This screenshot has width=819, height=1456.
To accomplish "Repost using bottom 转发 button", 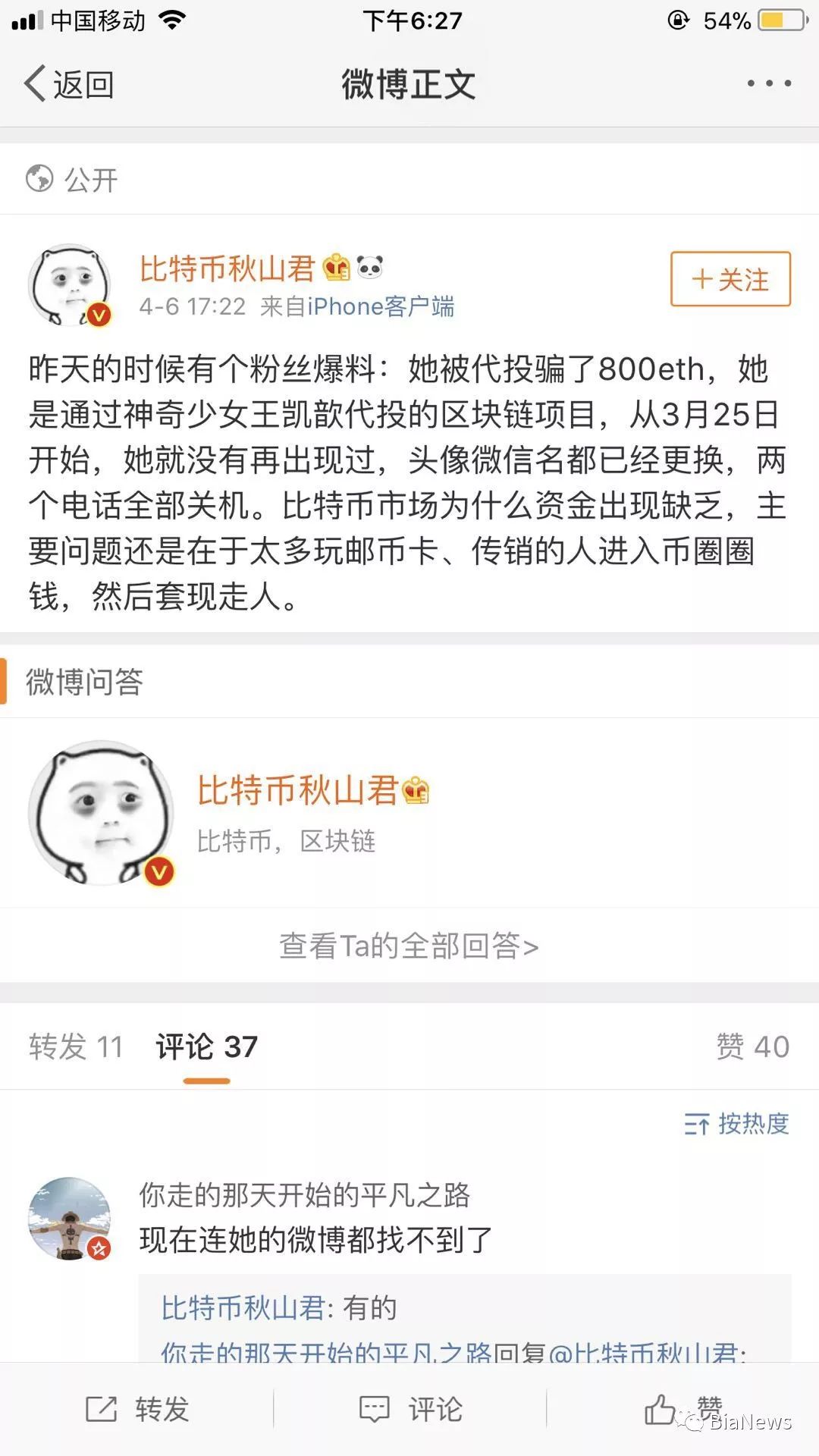I will [x=137, y=1409].
